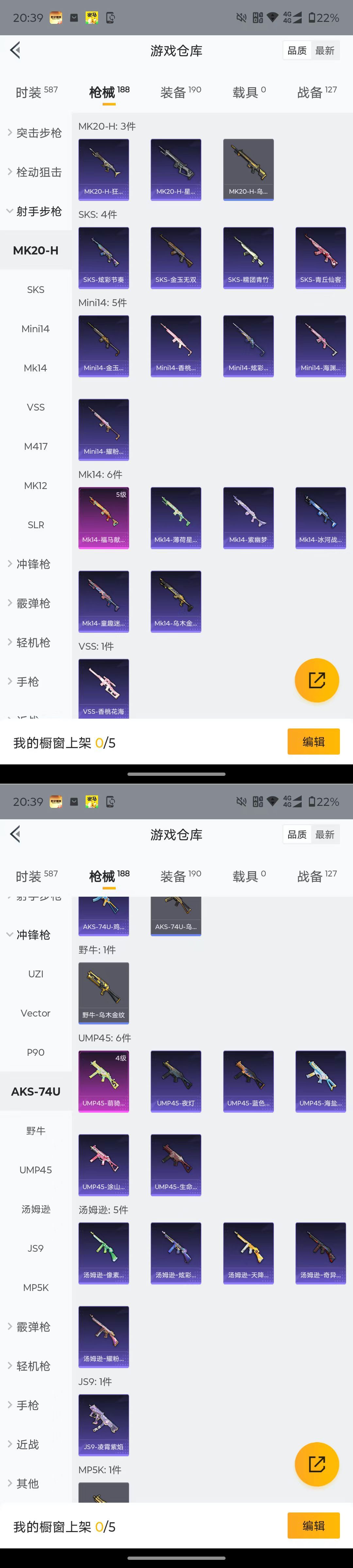Select SKS in the side list

point(35,290)
